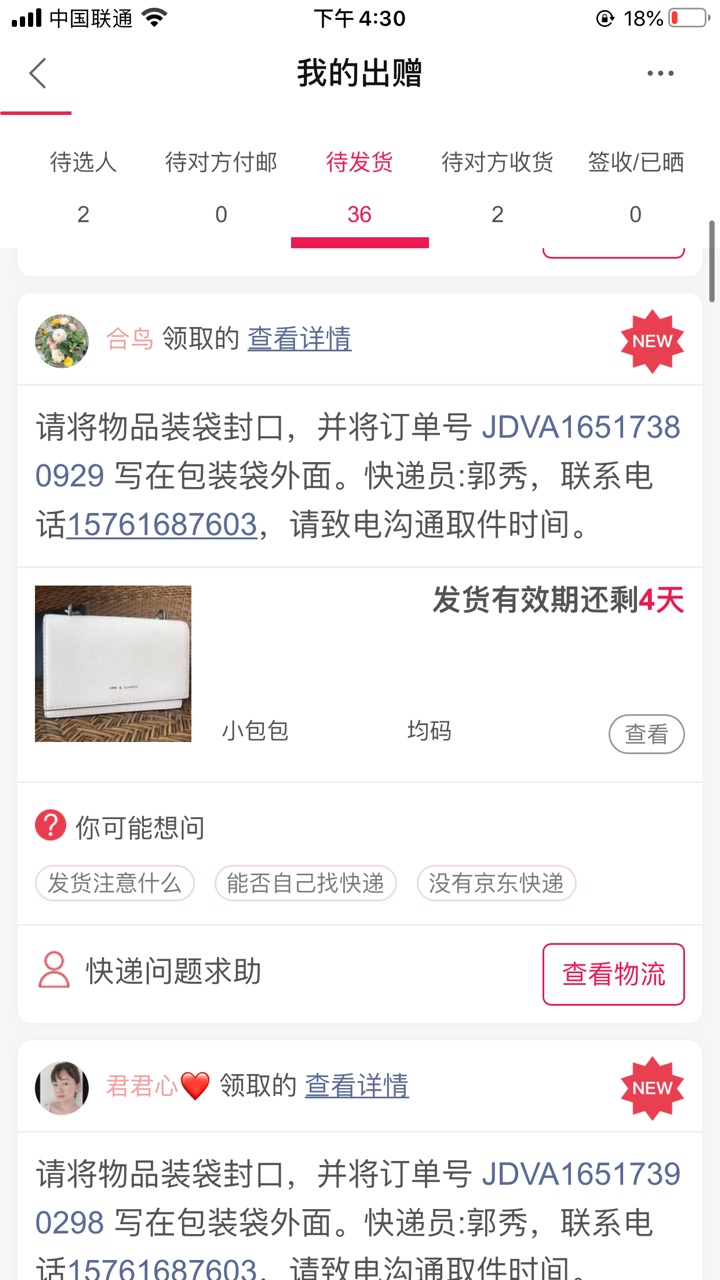
Task: Call courier number in 合鸟's order
Action: point(161,524)
